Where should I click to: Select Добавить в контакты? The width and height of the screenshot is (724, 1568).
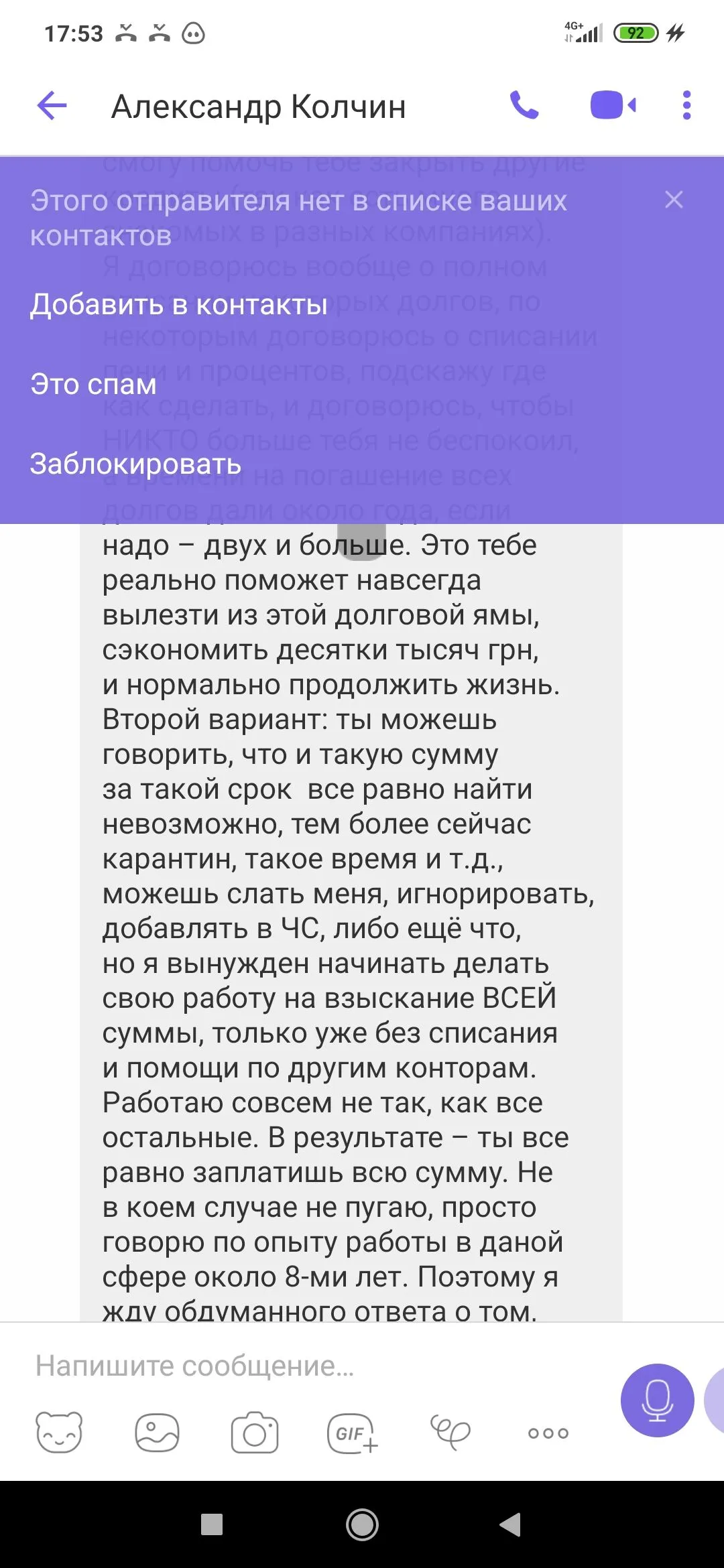pyautogui.click(x=178, y=305)
